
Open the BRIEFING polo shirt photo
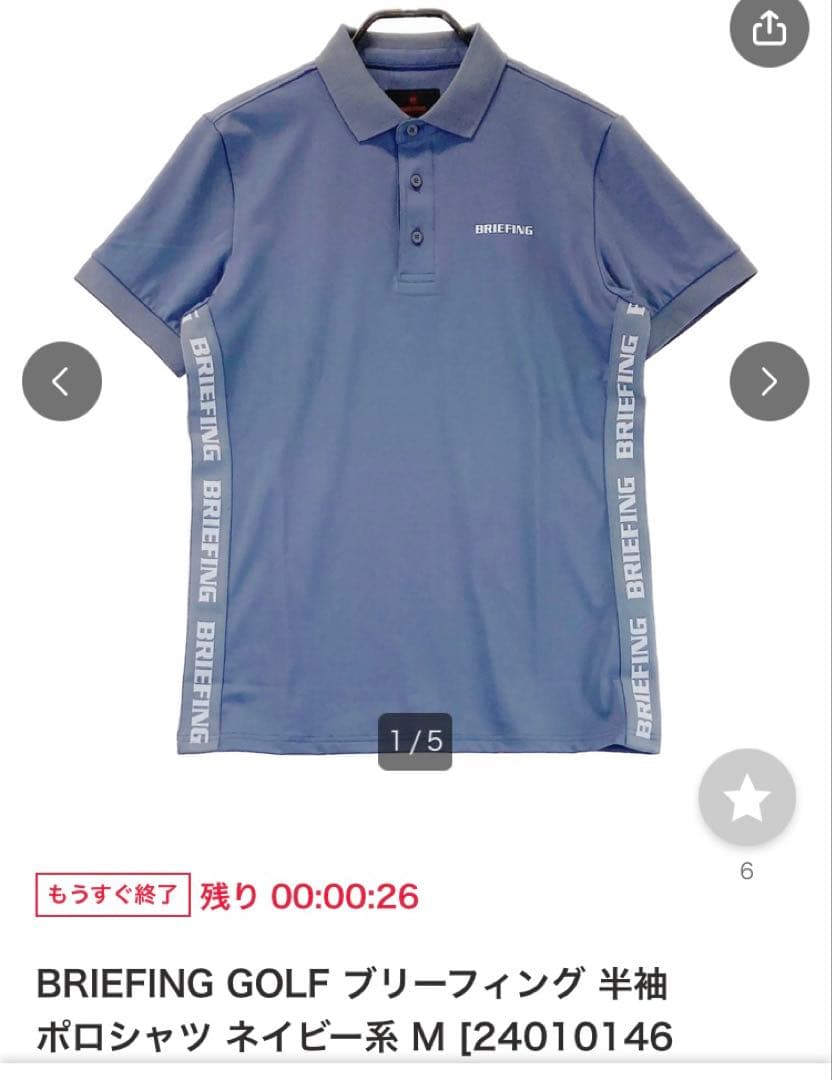click(415, 400)
